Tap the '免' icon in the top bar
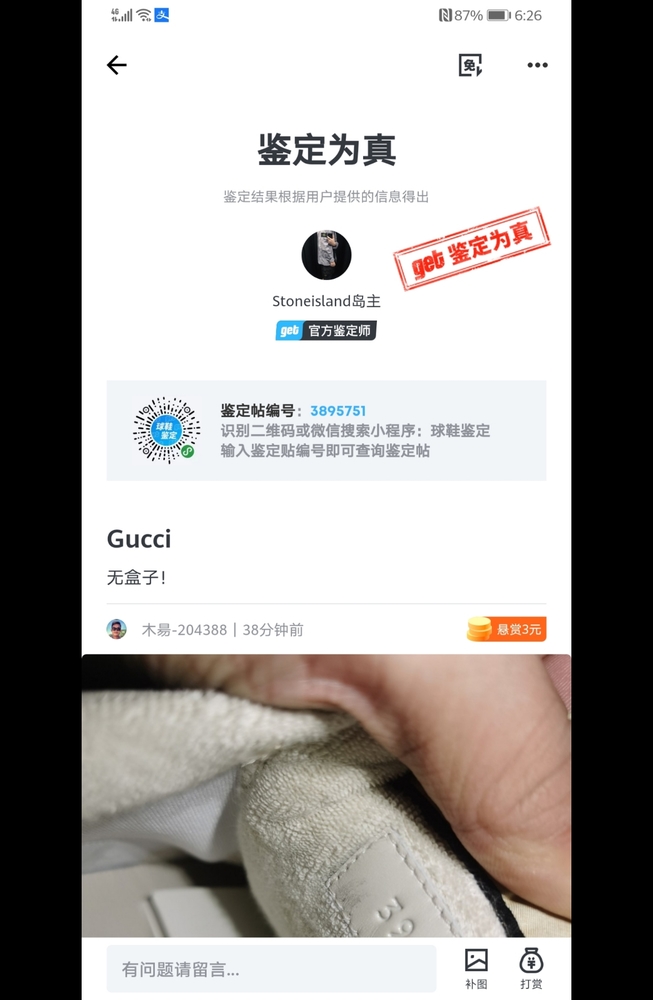This screenshot has width=653, height=1000. 470,65
